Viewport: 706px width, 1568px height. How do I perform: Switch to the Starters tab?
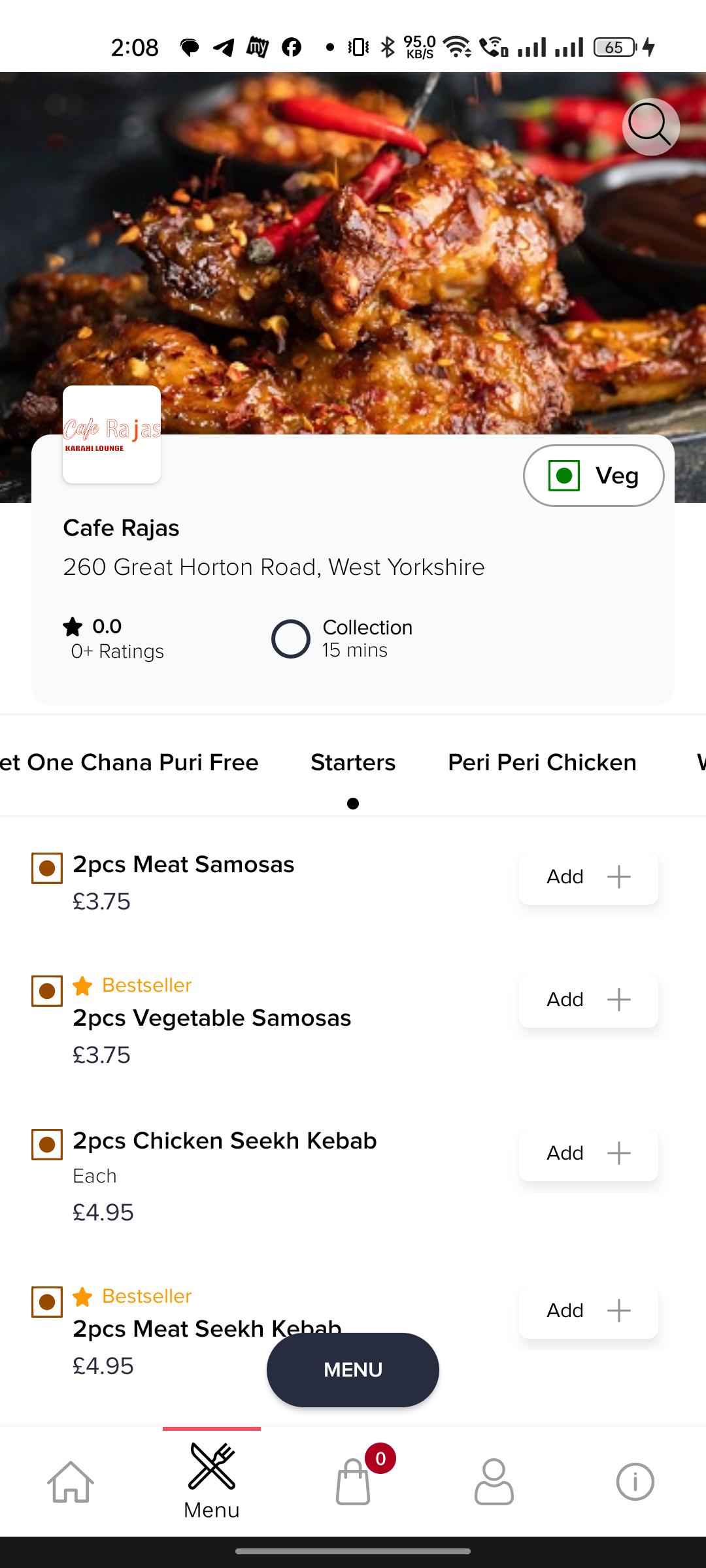353,762
